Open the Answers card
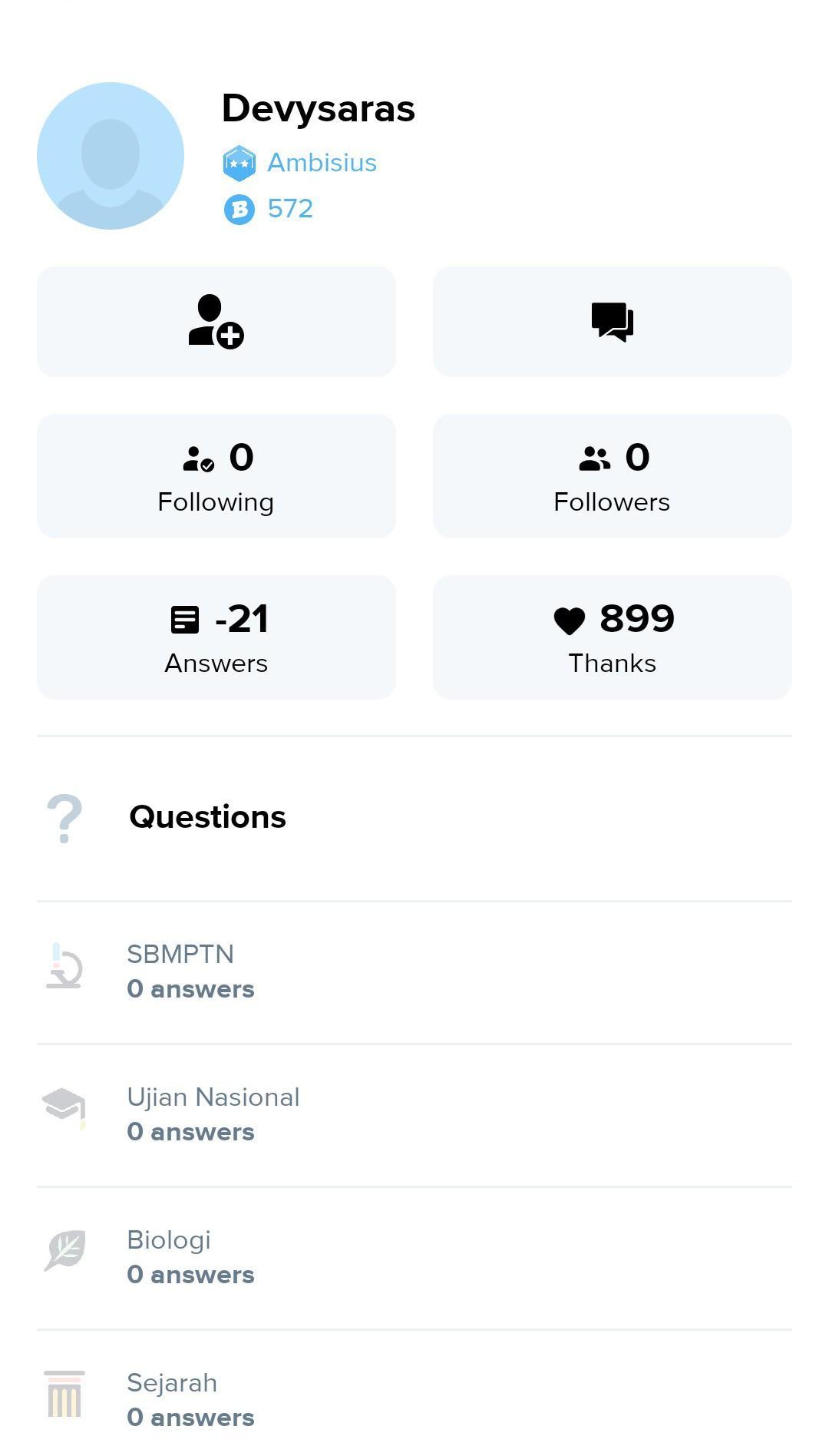The width and height of the screenshot is (829, 1456). 216,637
